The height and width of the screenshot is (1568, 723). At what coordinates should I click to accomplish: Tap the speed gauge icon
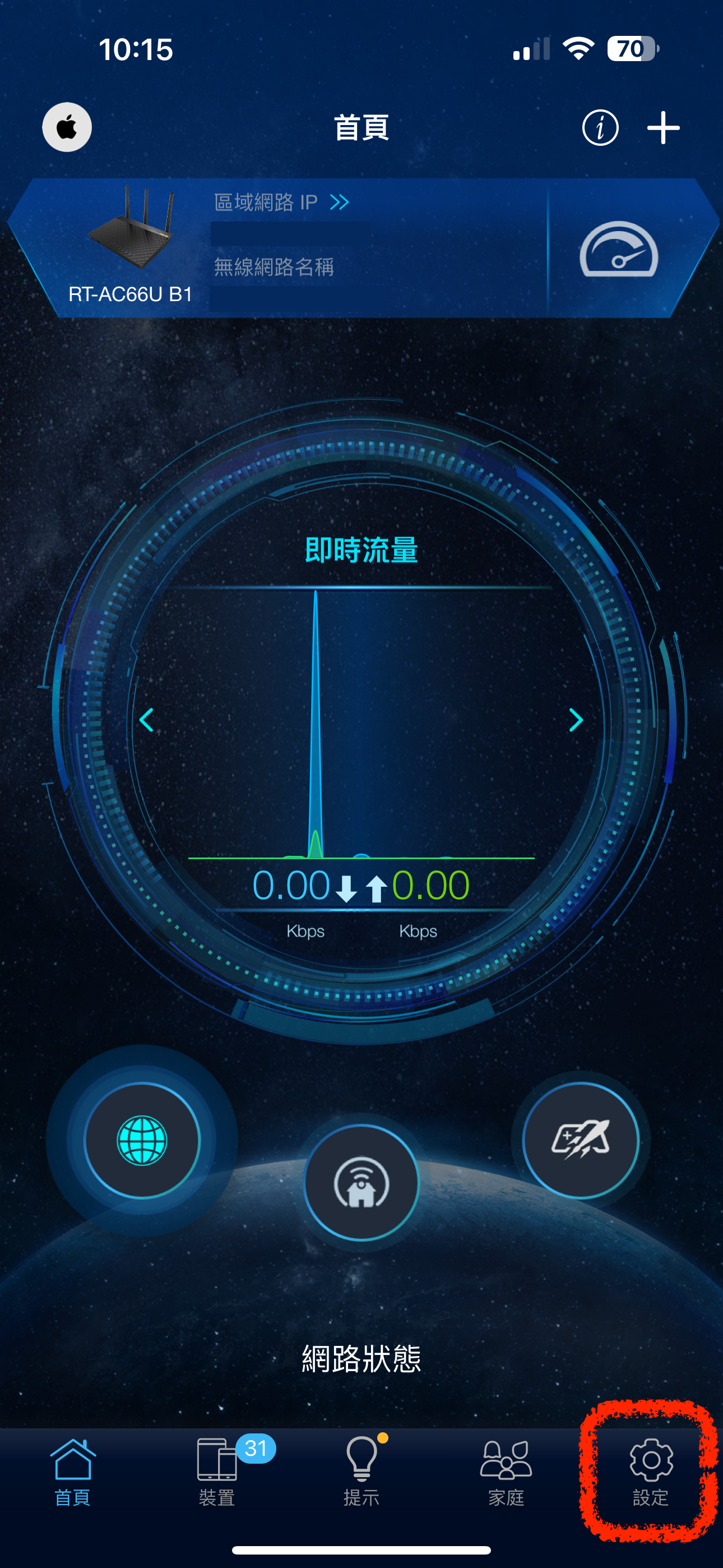pyautogui.click(x=619, y=250)
